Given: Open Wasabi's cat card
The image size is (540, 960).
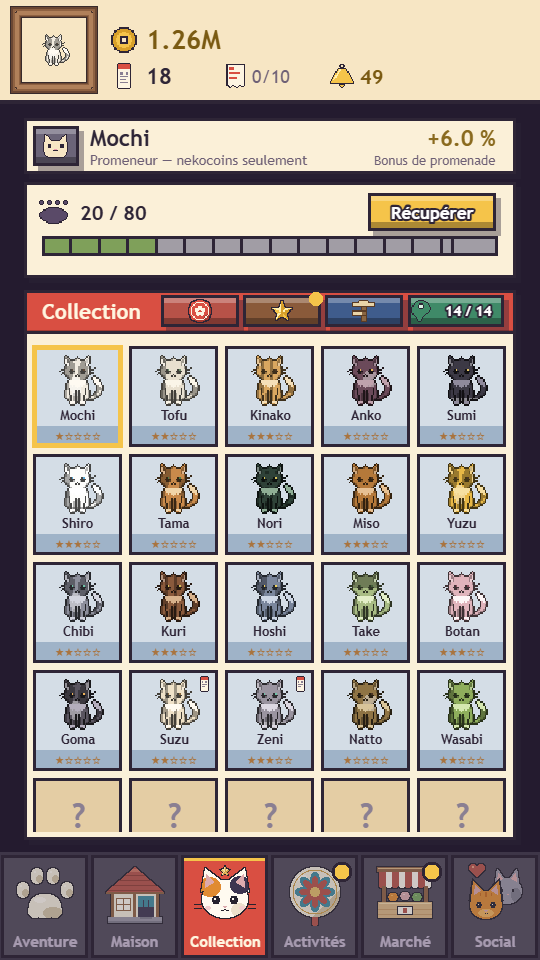Looking at the screenshot, I should coord(462,720).
